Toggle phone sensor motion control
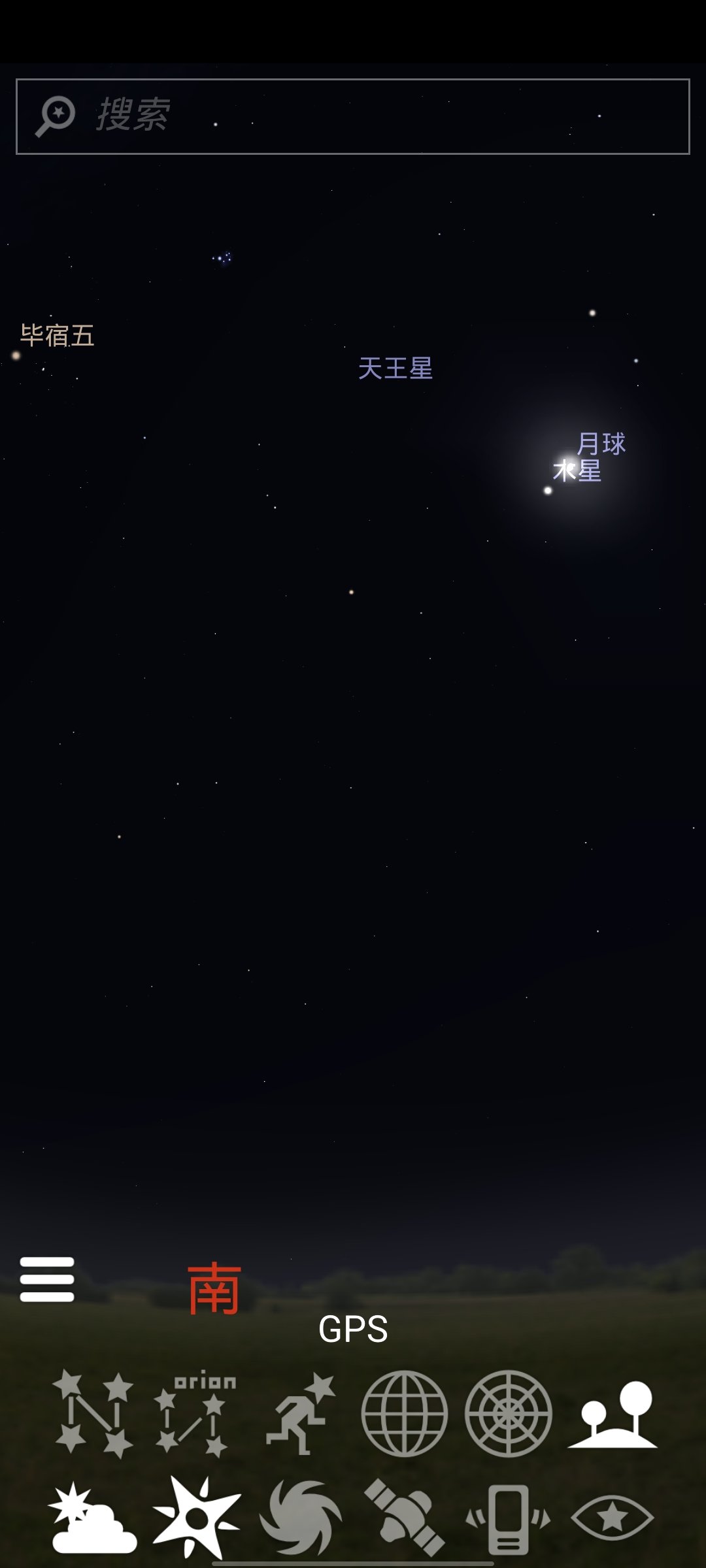The width and height of the screenshot is (706, 1568). pos(509,1517)
